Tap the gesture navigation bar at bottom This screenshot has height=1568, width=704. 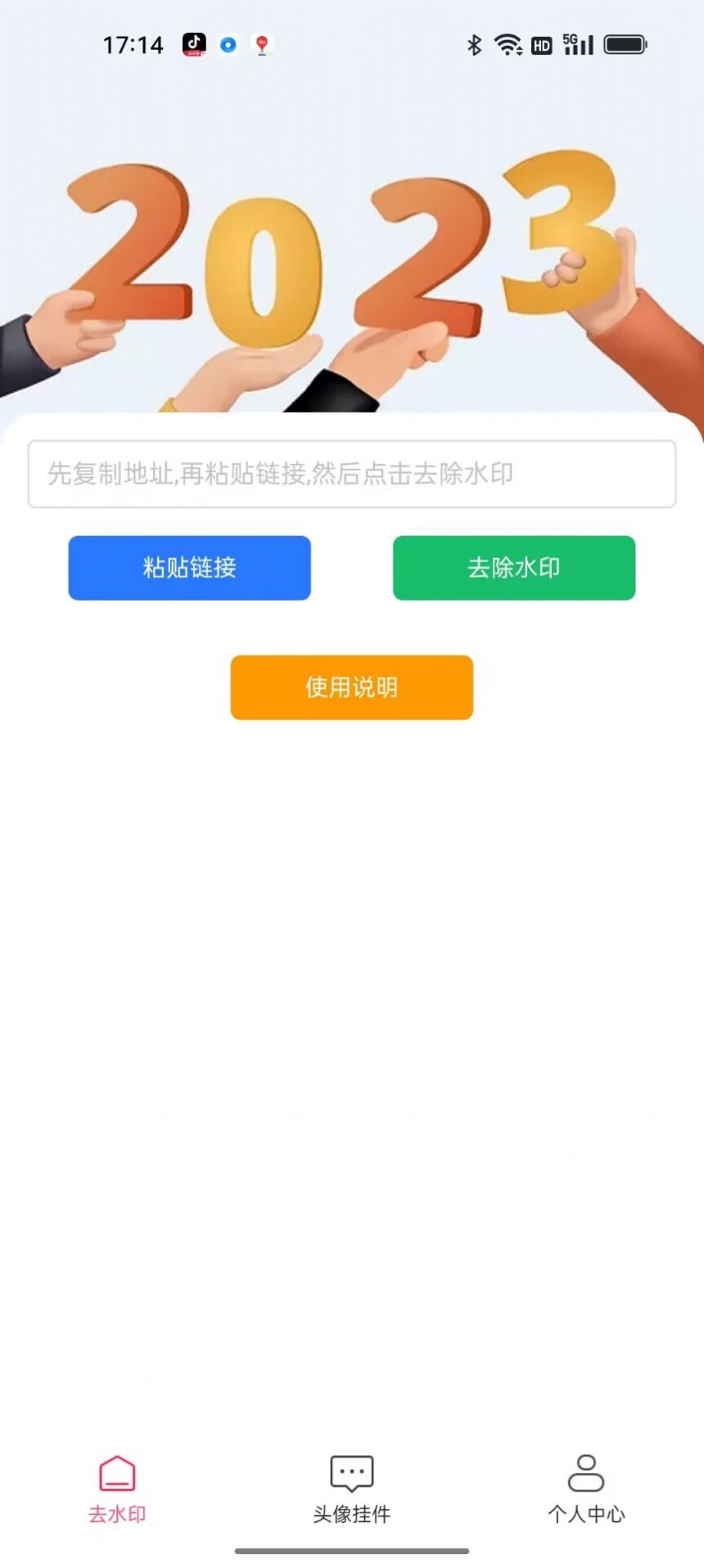tap(351, 1549)
